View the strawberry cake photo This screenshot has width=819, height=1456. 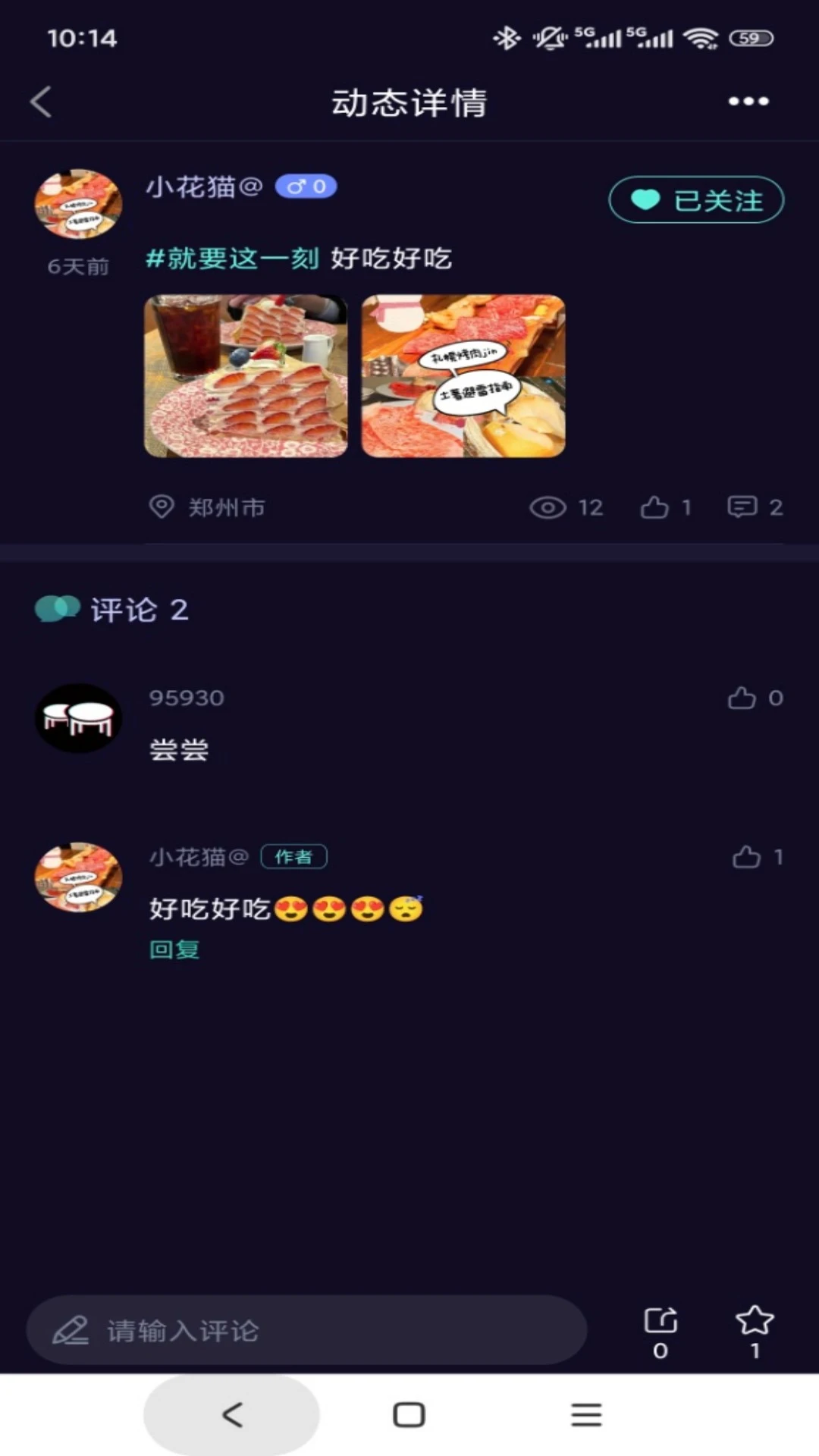[x=246, y=376]
